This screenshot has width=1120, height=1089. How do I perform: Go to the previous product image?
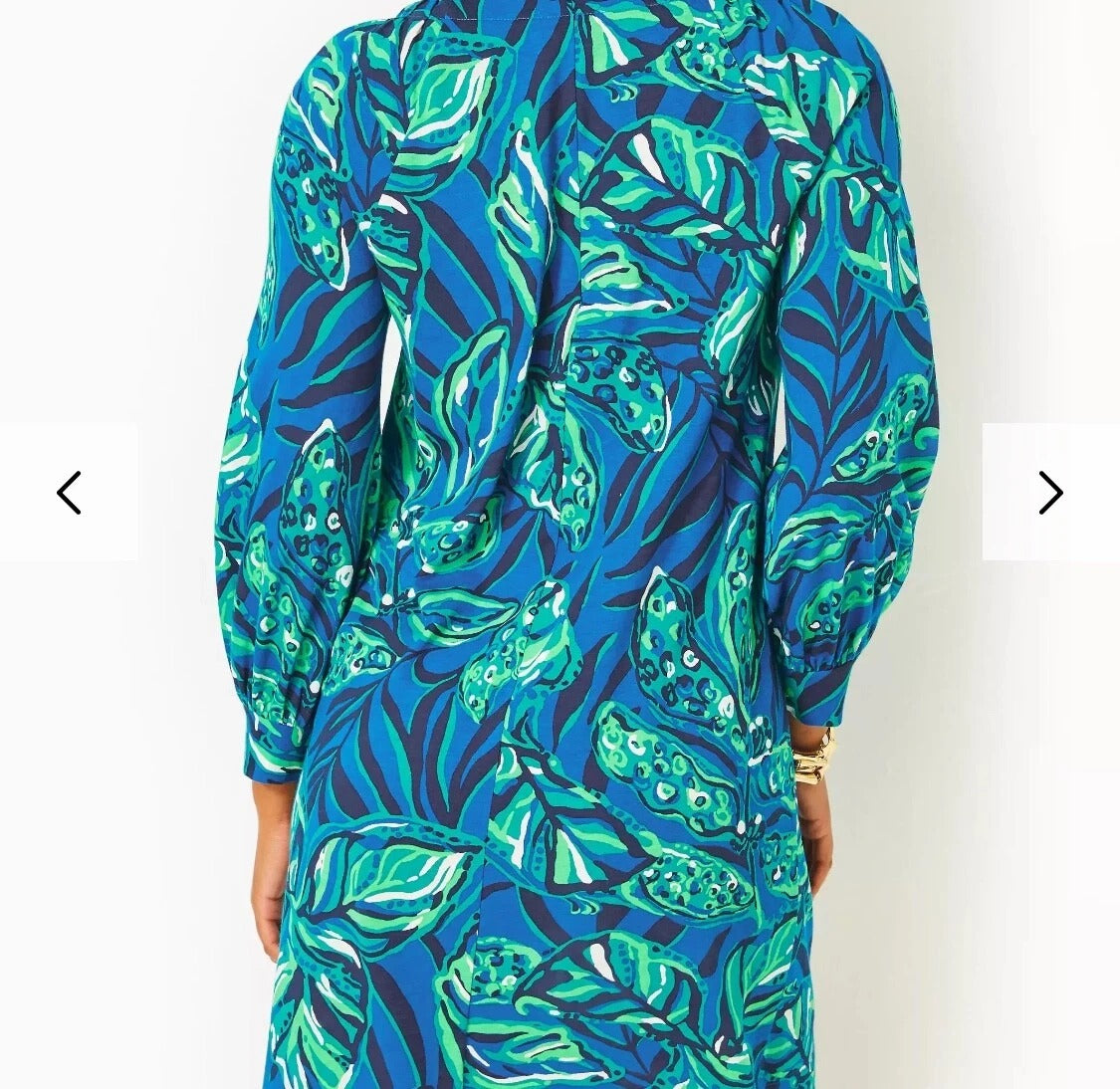point(69,493)
